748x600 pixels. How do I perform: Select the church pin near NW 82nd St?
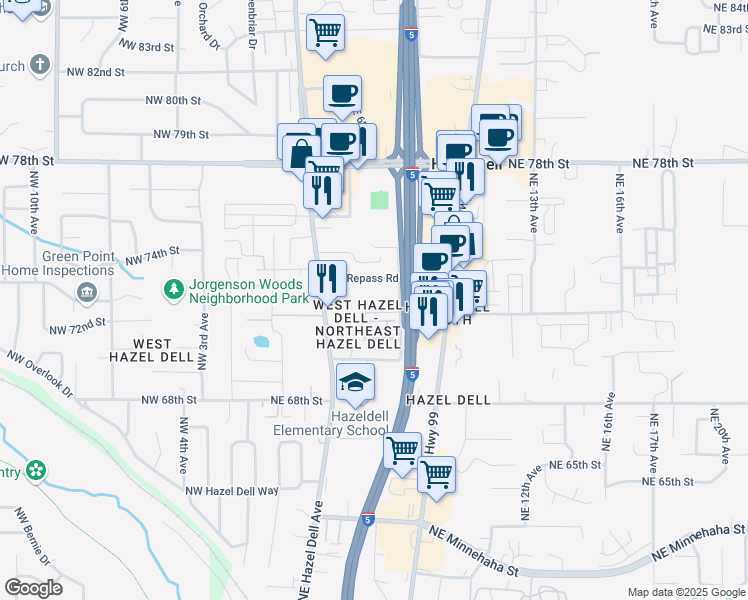point(40,65)
